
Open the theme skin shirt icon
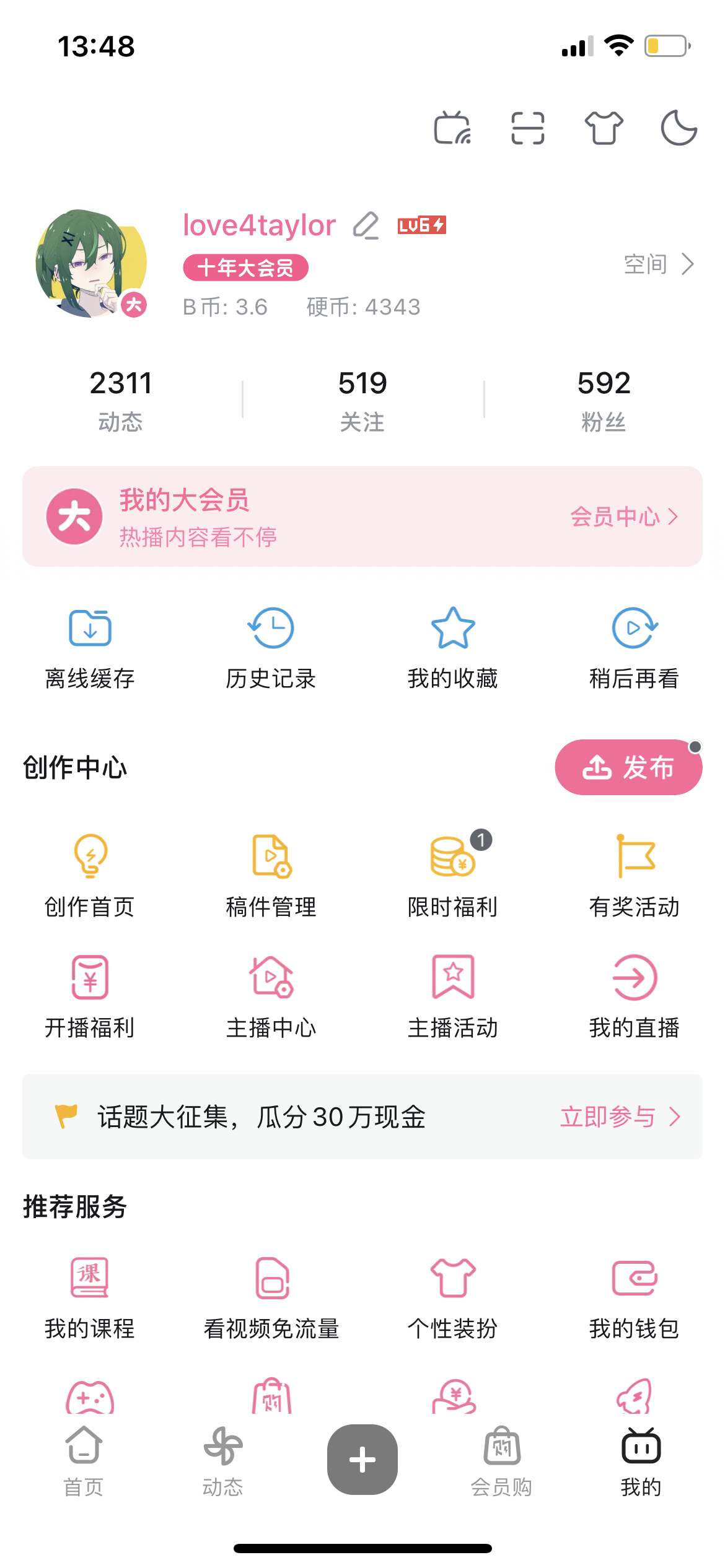(604, 128)
